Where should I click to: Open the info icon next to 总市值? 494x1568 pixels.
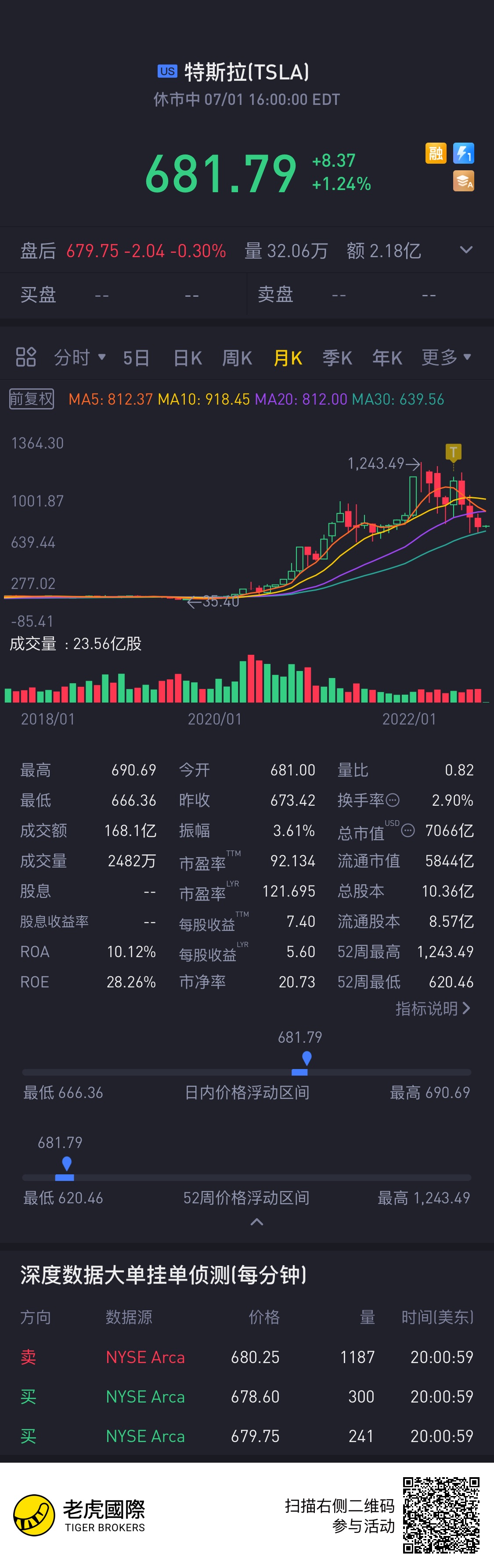point(408,830)
